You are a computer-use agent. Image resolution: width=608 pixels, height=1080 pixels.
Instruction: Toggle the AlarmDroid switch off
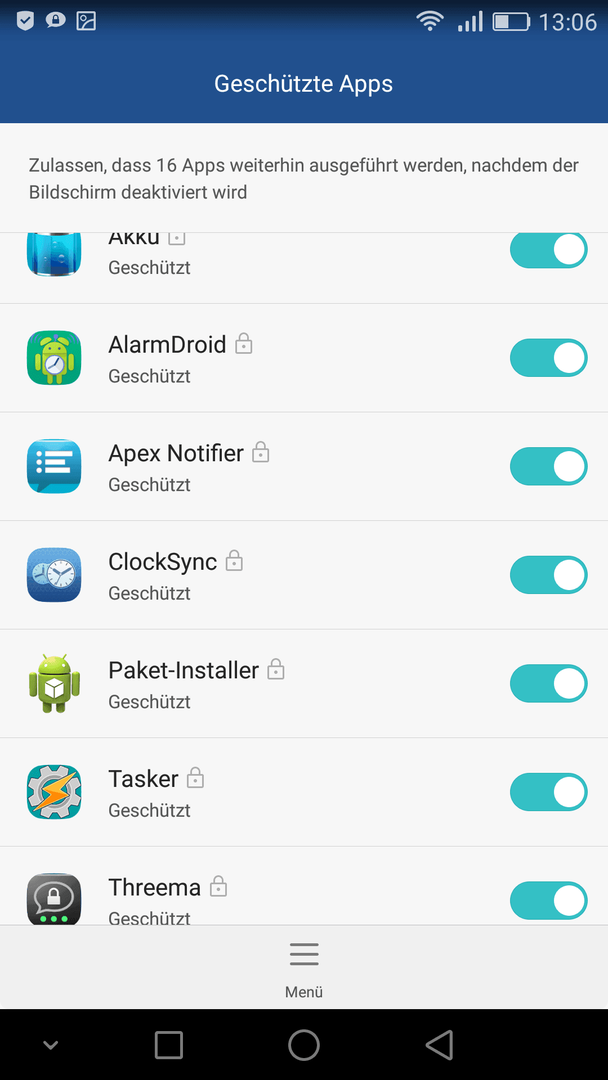point(548,357)
